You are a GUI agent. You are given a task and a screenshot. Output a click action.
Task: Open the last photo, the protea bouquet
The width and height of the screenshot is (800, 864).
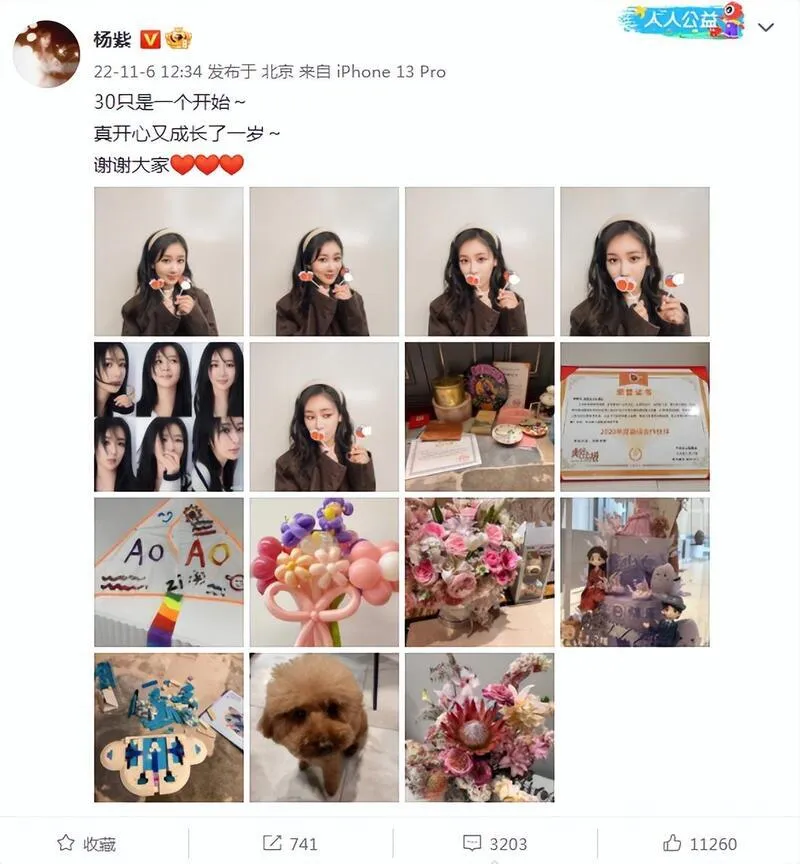pos(479,727)
